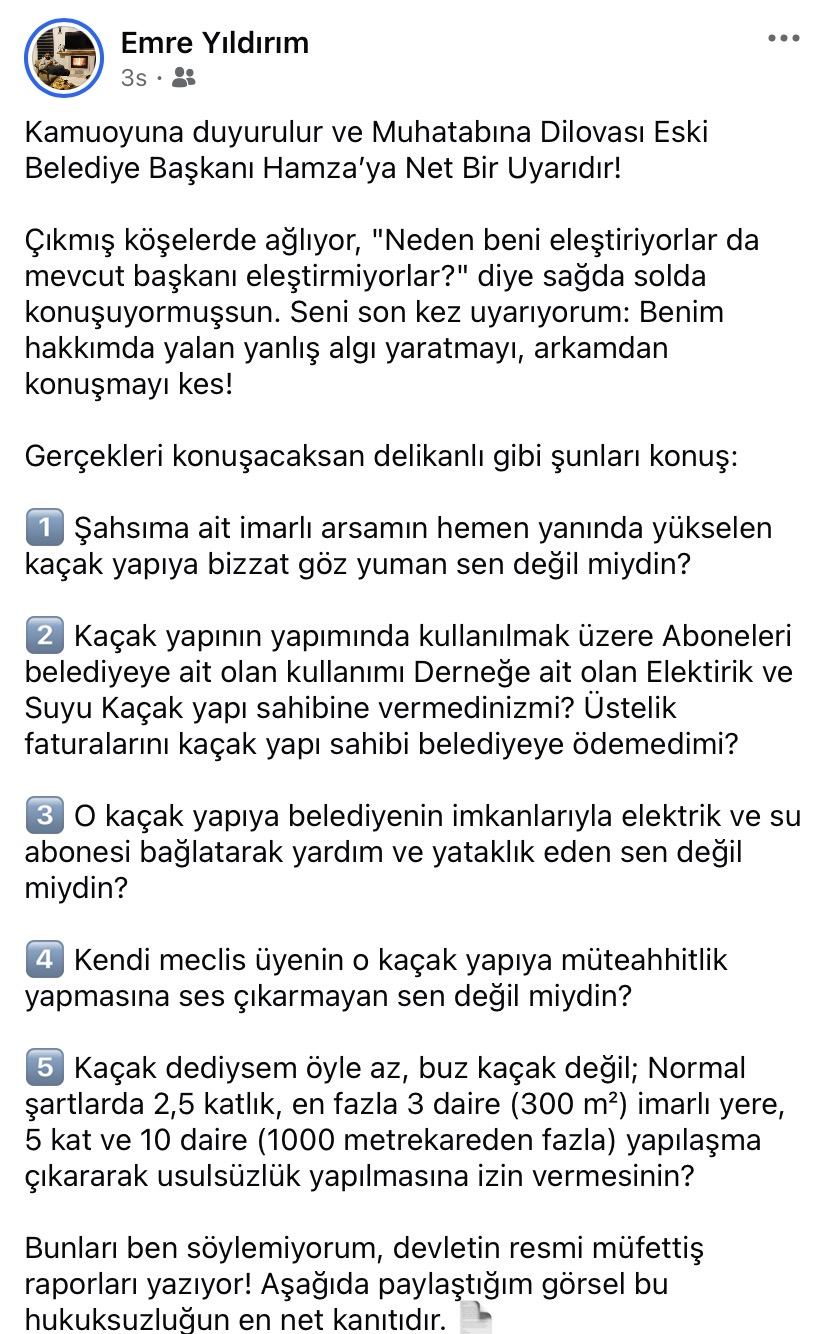Open the Emre Yıldırım profile name link
Image resolution: width=828 pixels, height=1334 pixels.
214,43
